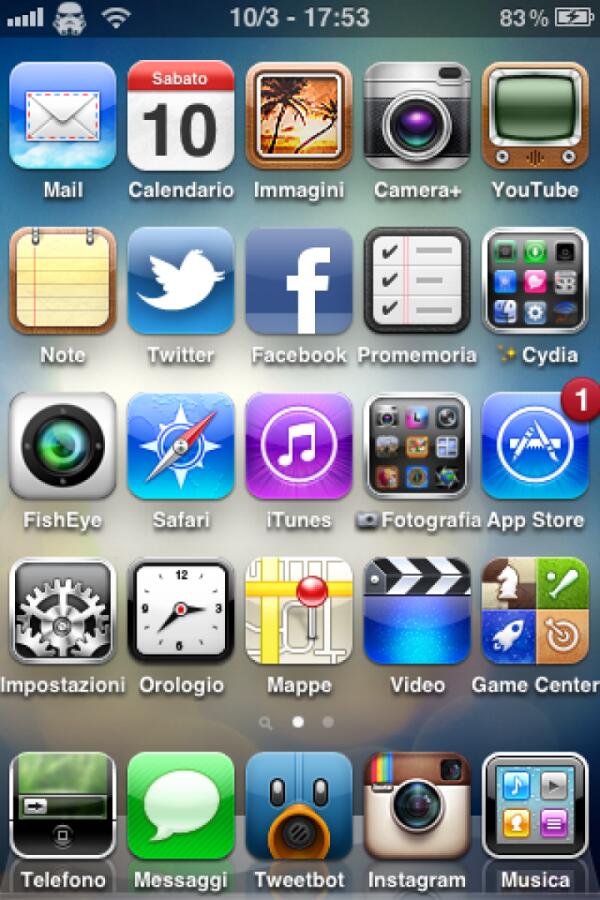Image resolution: width=600 pixels, height=900 pixels.
Task: Launch Twitter
Action: coord(181,281)
